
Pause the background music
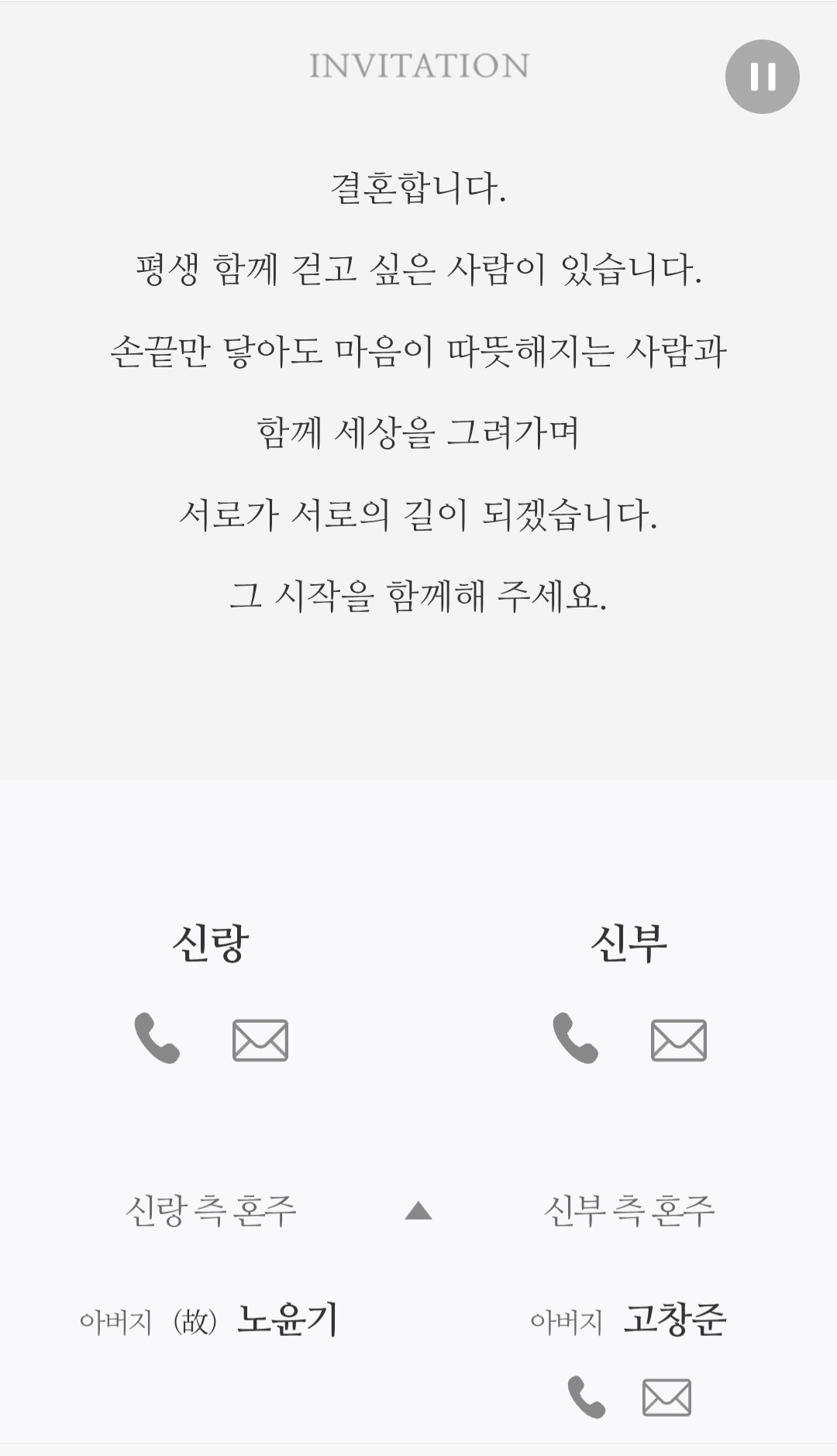[x=762, y=77]
